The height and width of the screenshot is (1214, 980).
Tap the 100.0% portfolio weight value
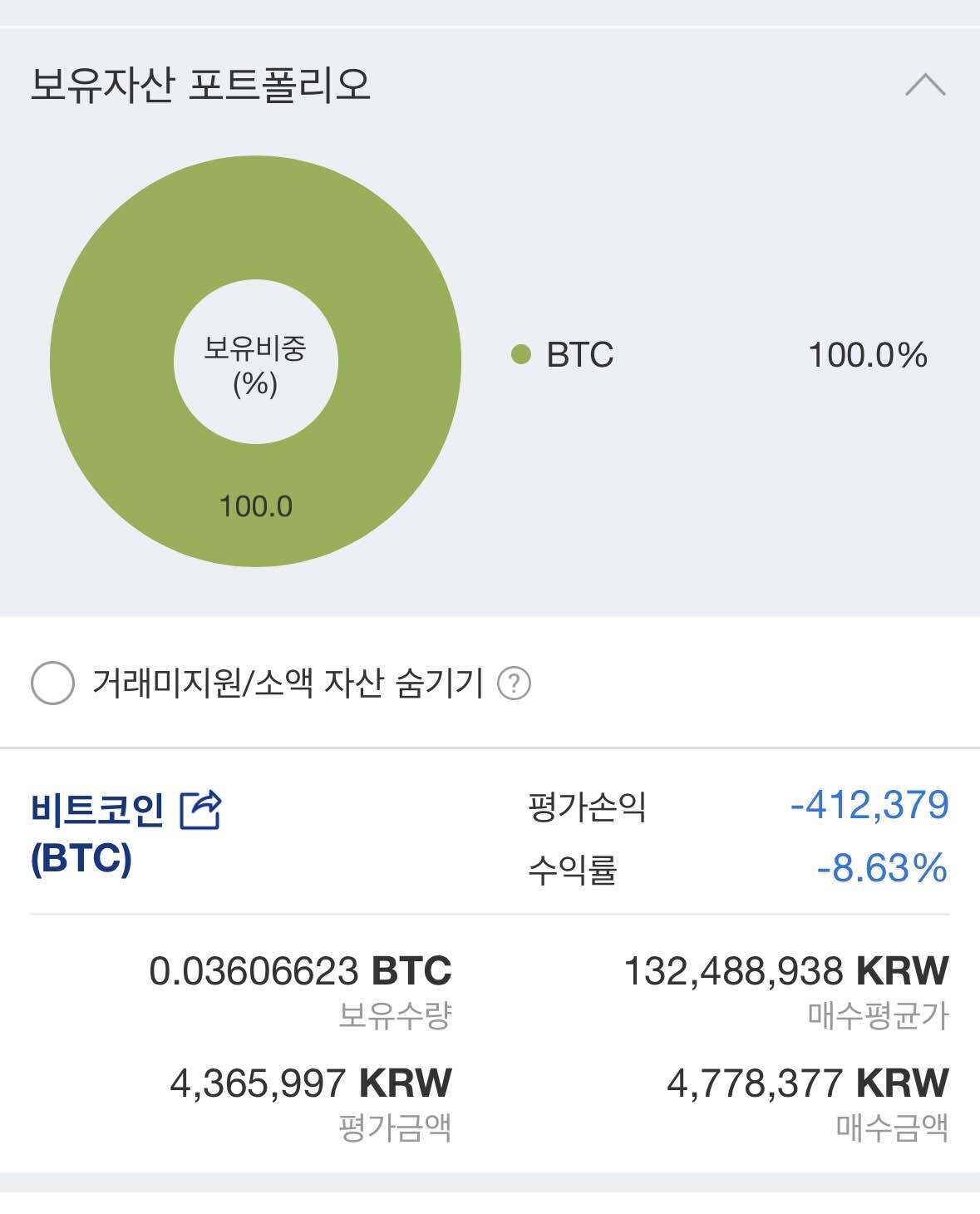tap(868, 356)
